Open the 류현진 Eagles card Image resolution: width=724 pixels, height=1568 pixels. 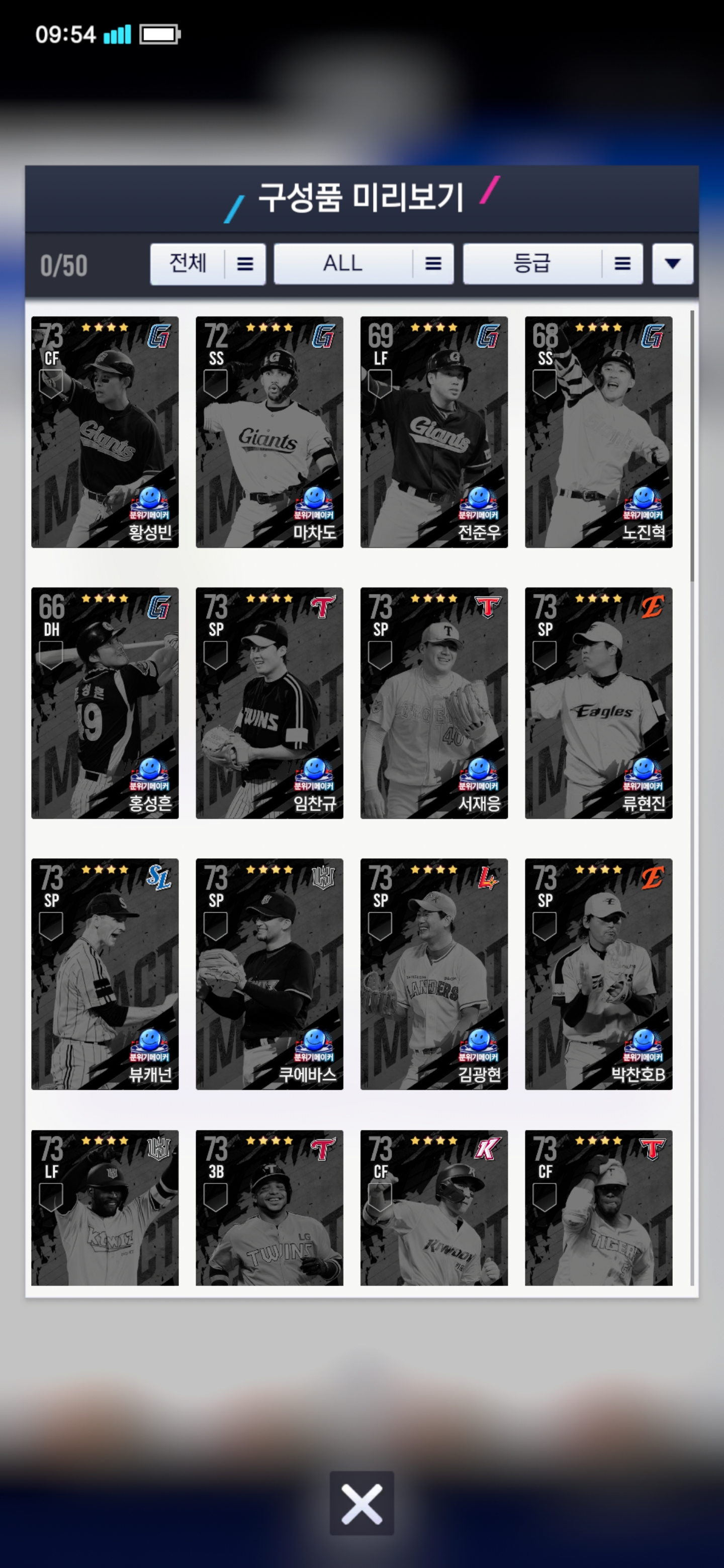tap(598, 703)
